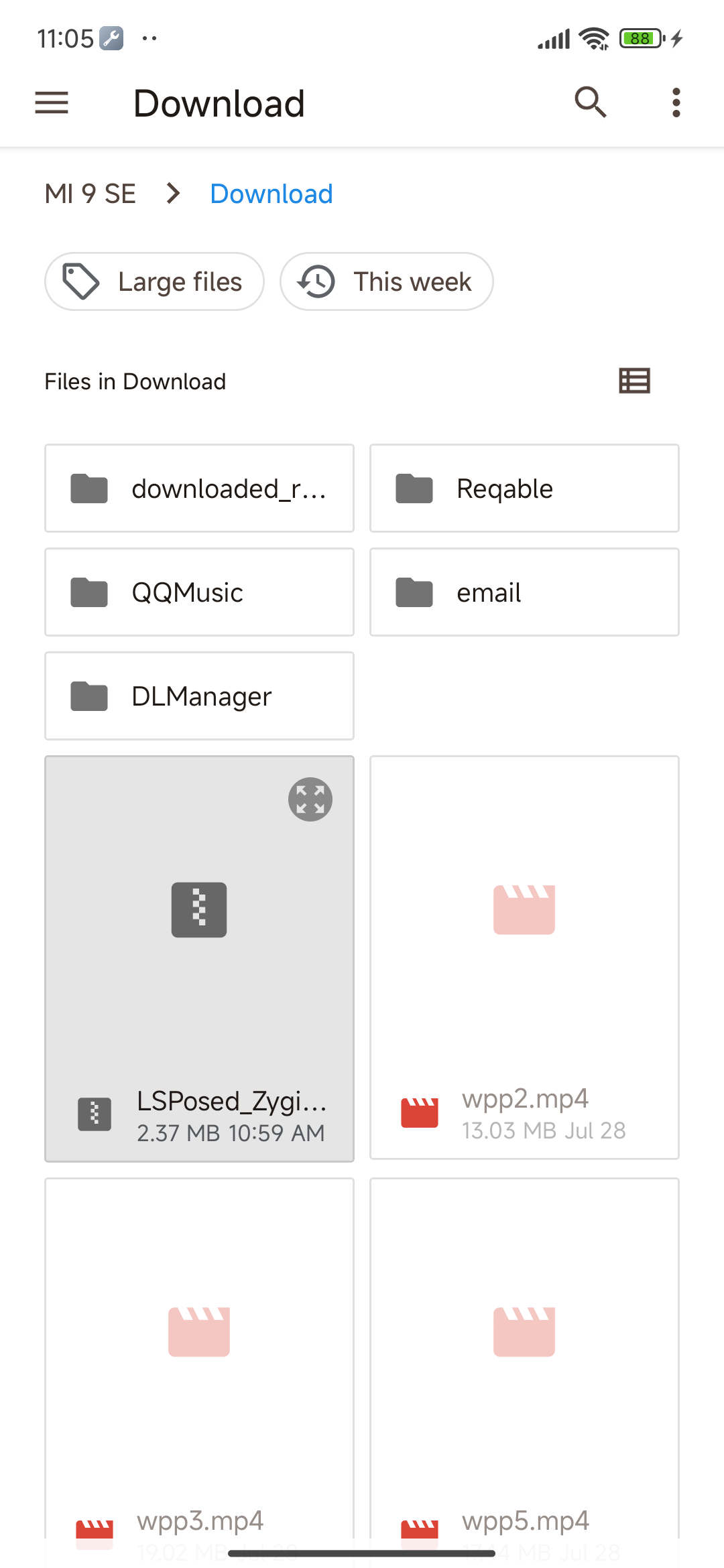Open the email folder

(x=524, y=592)
